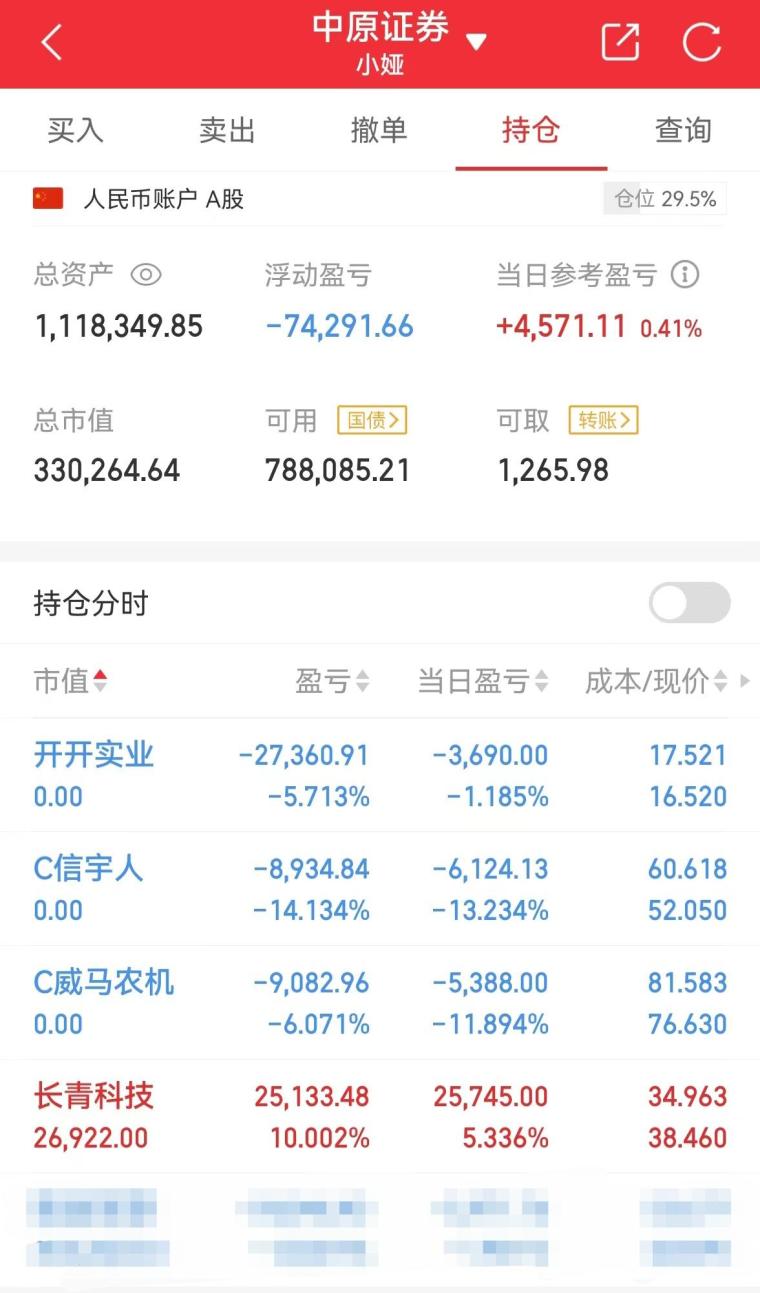Open the 长青科技 holding
The height and width of the screenshot is (1293, 760).
[x=380, y=1117]
